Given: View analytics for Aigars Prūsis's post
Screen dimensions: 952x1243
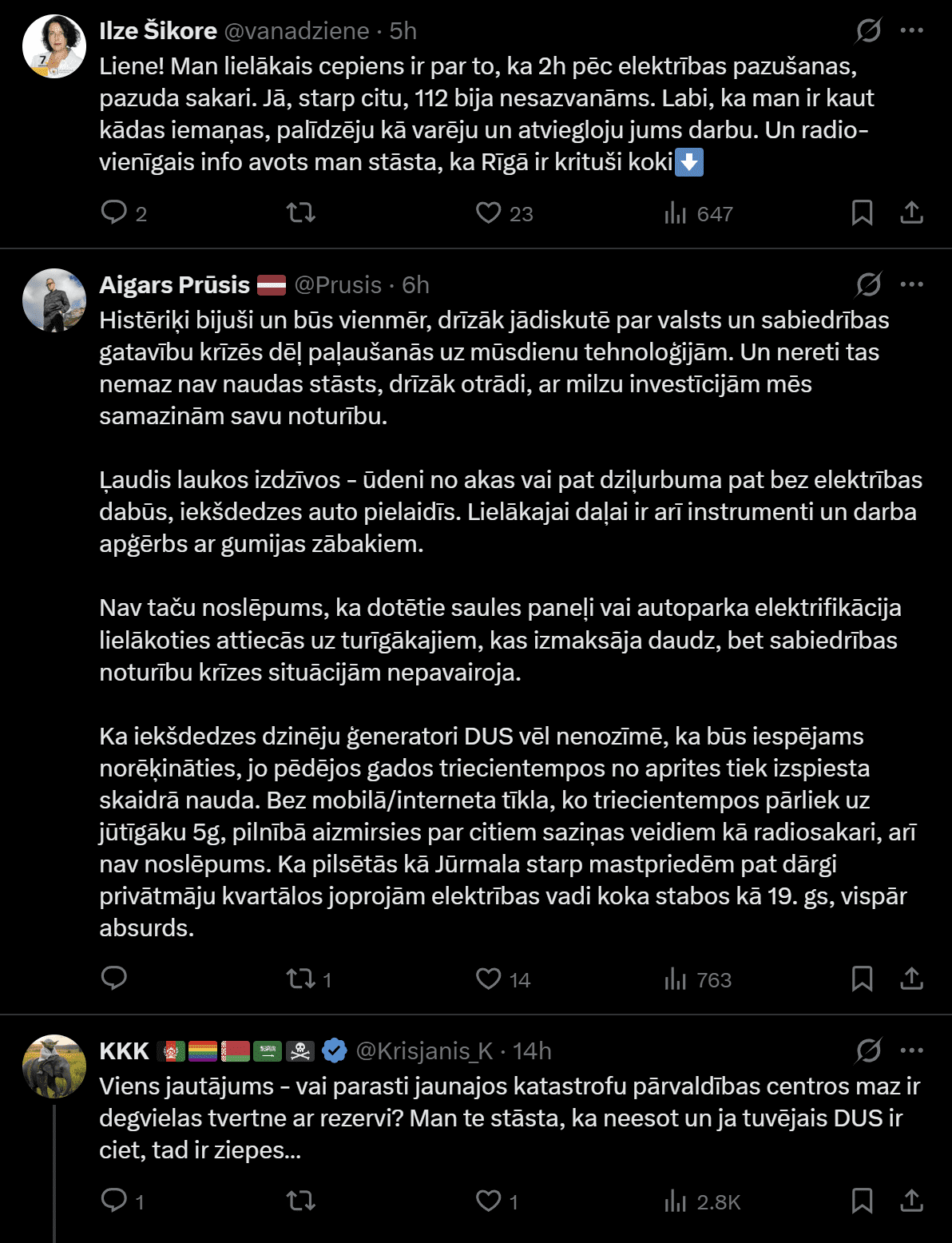Looking at the screenshot, I should tap(697, 979).
